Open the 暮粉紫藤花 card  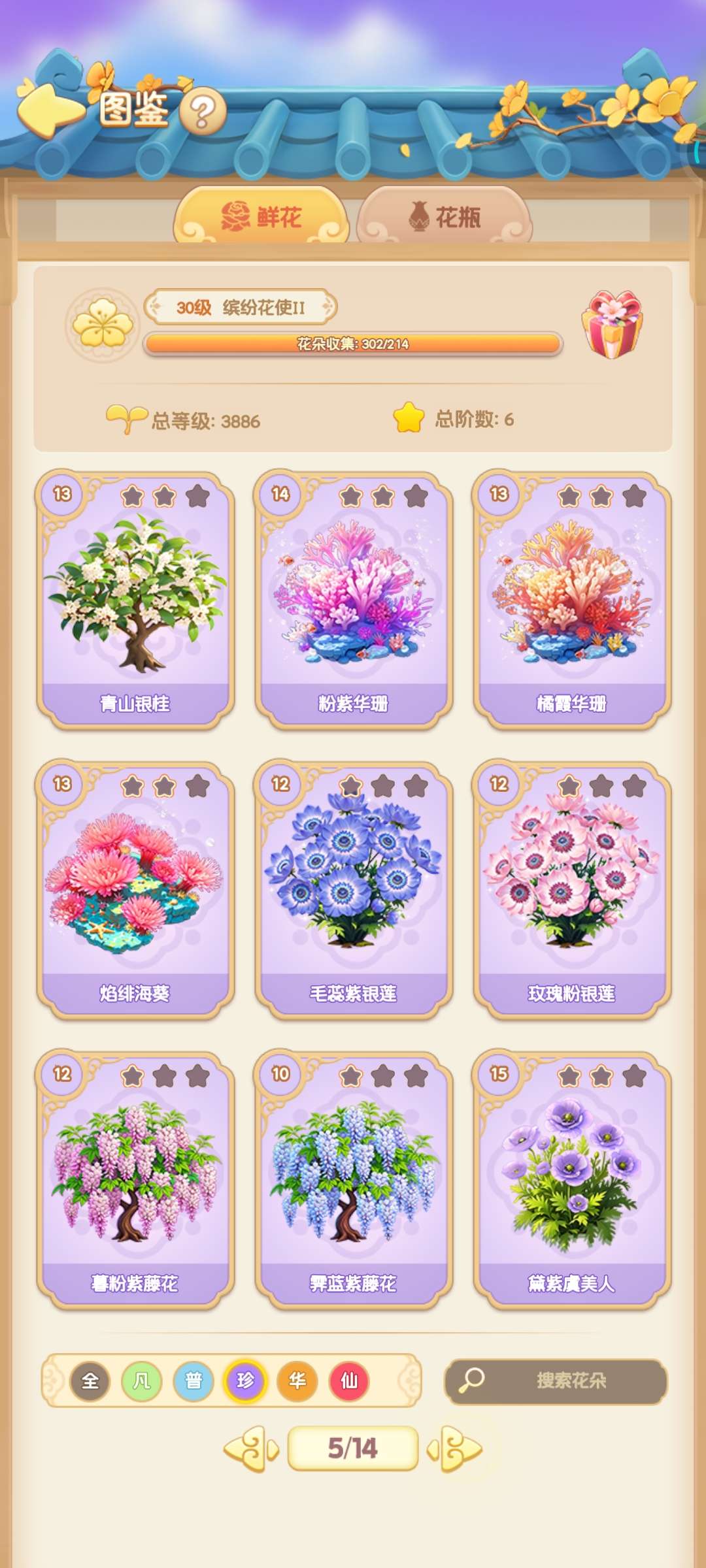point(135,1179)
